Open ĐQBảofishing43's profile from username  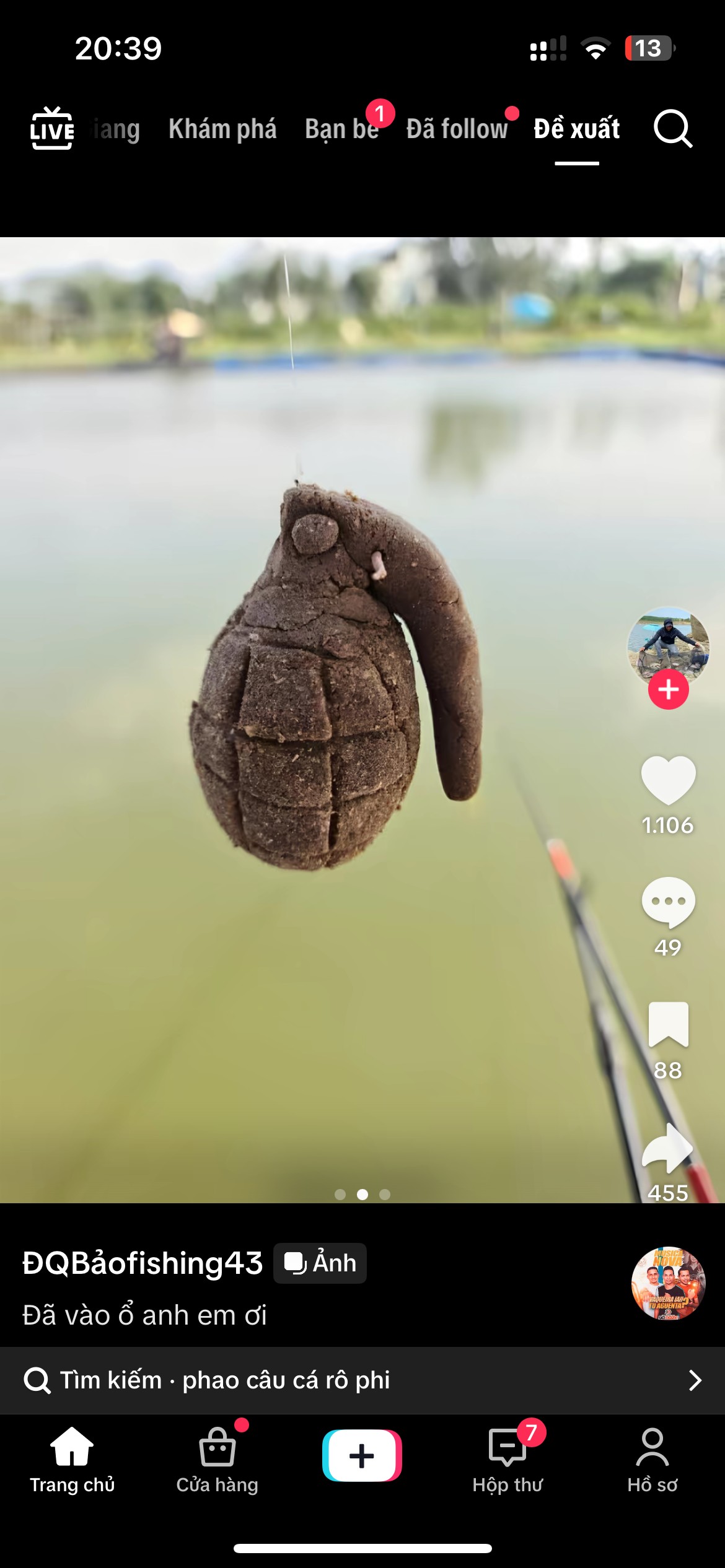(x=143, y=1263)
